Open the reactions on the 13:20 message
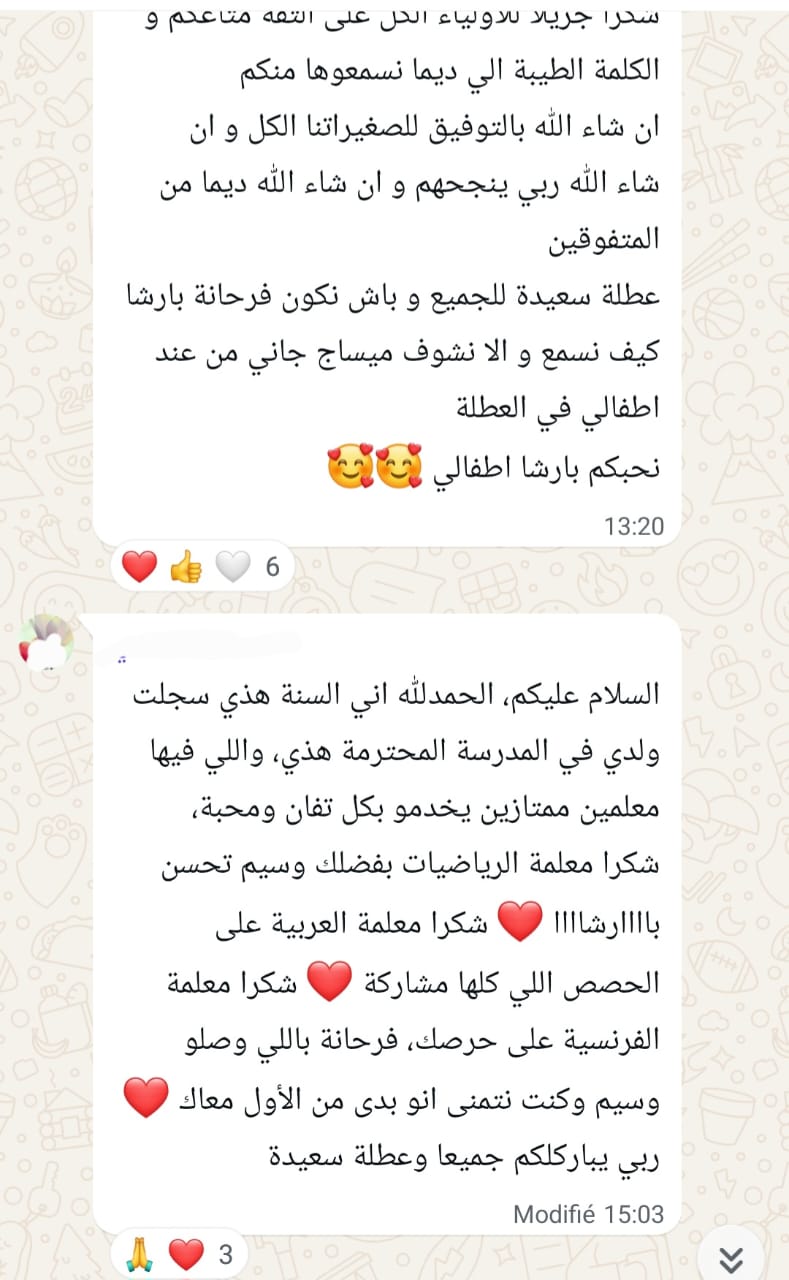The width and height of the screenshot is (789, 1280). point(201,568)
